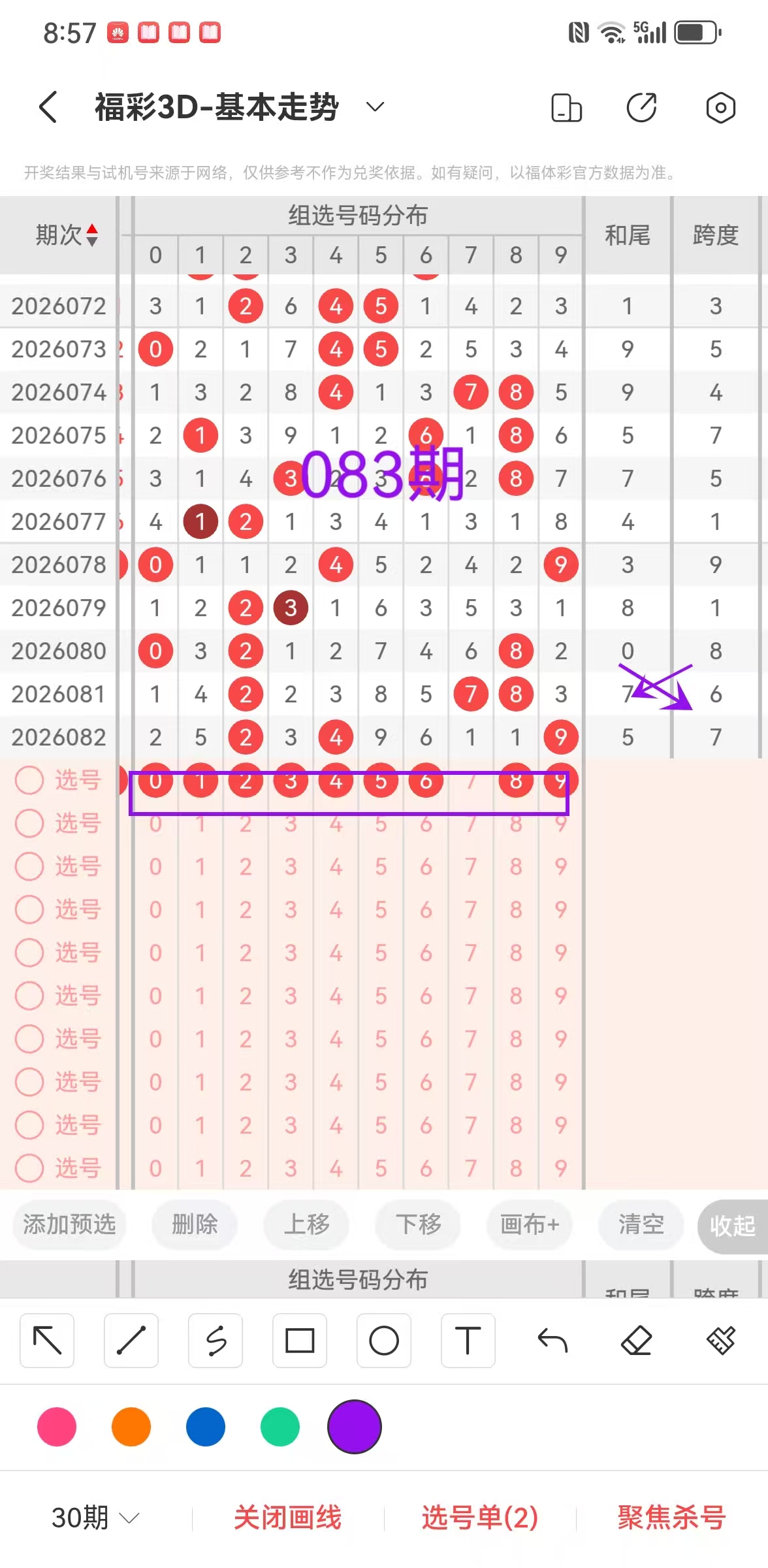The image size is (768, 1568).
Task: Open the settings hexagon icon
Action: (720, 108)
